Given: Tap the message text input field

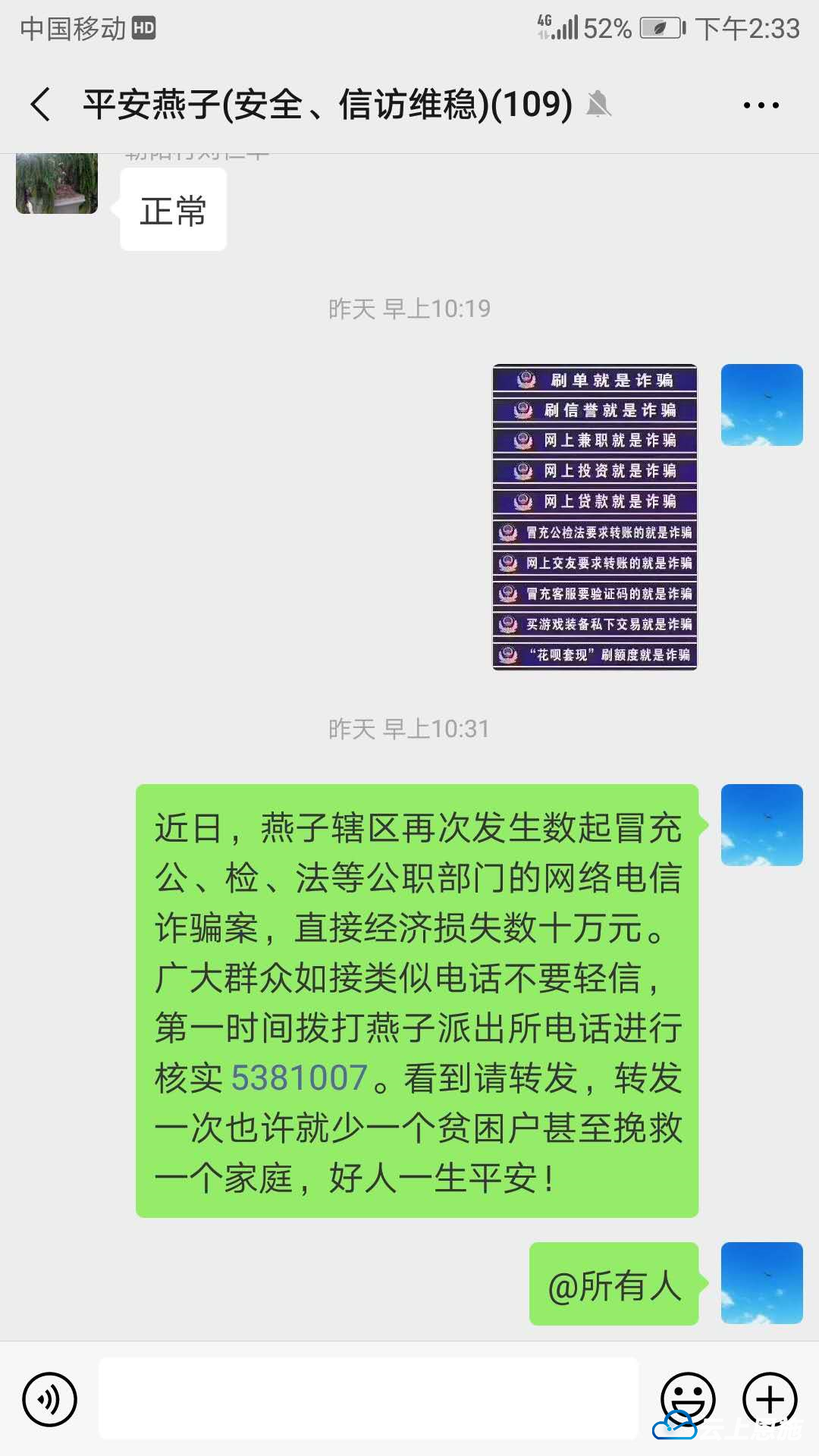Looking at the screenshot, I should 369,1398.
